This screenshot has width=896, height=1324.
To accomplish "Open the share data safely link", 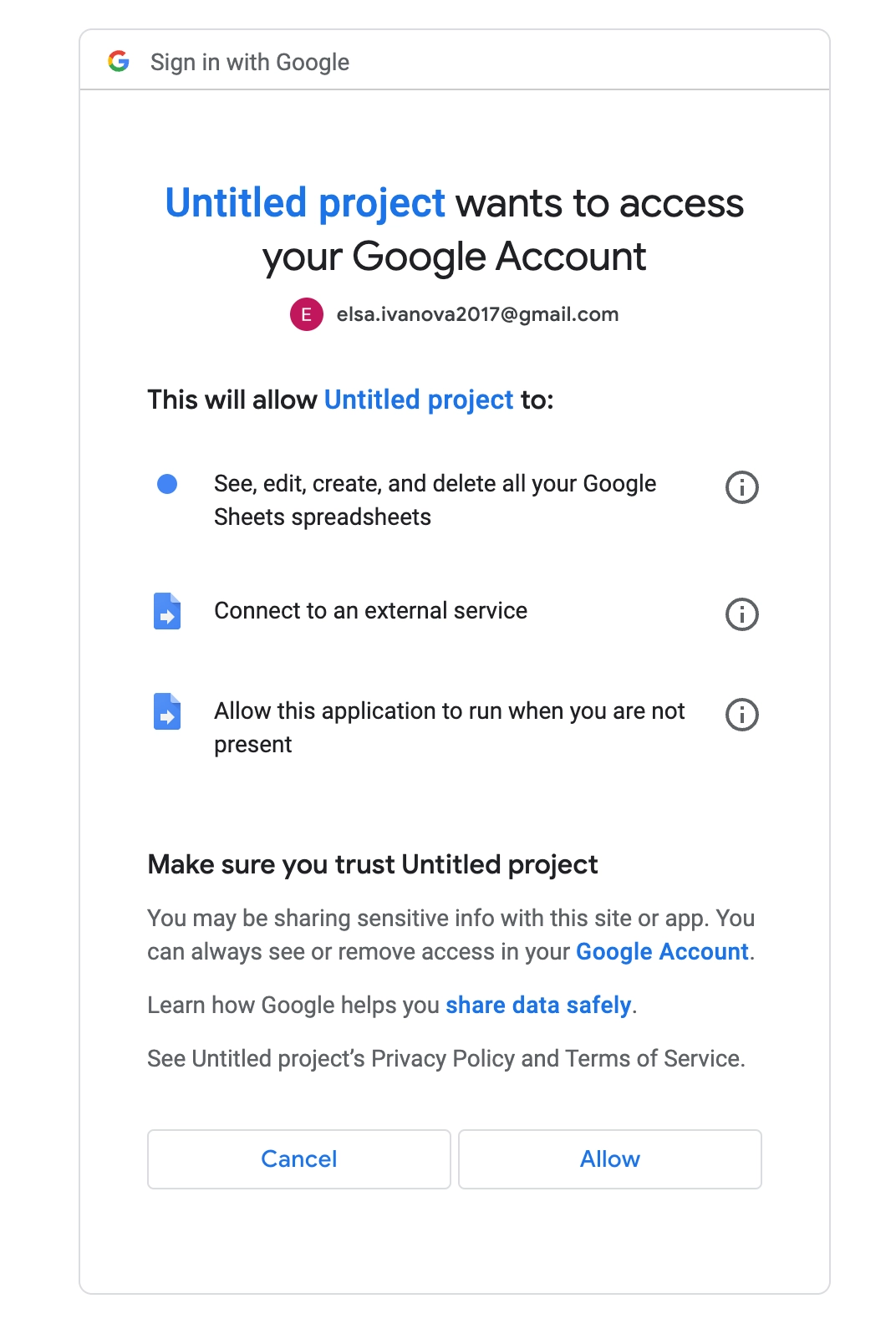I will [537, 1005].
